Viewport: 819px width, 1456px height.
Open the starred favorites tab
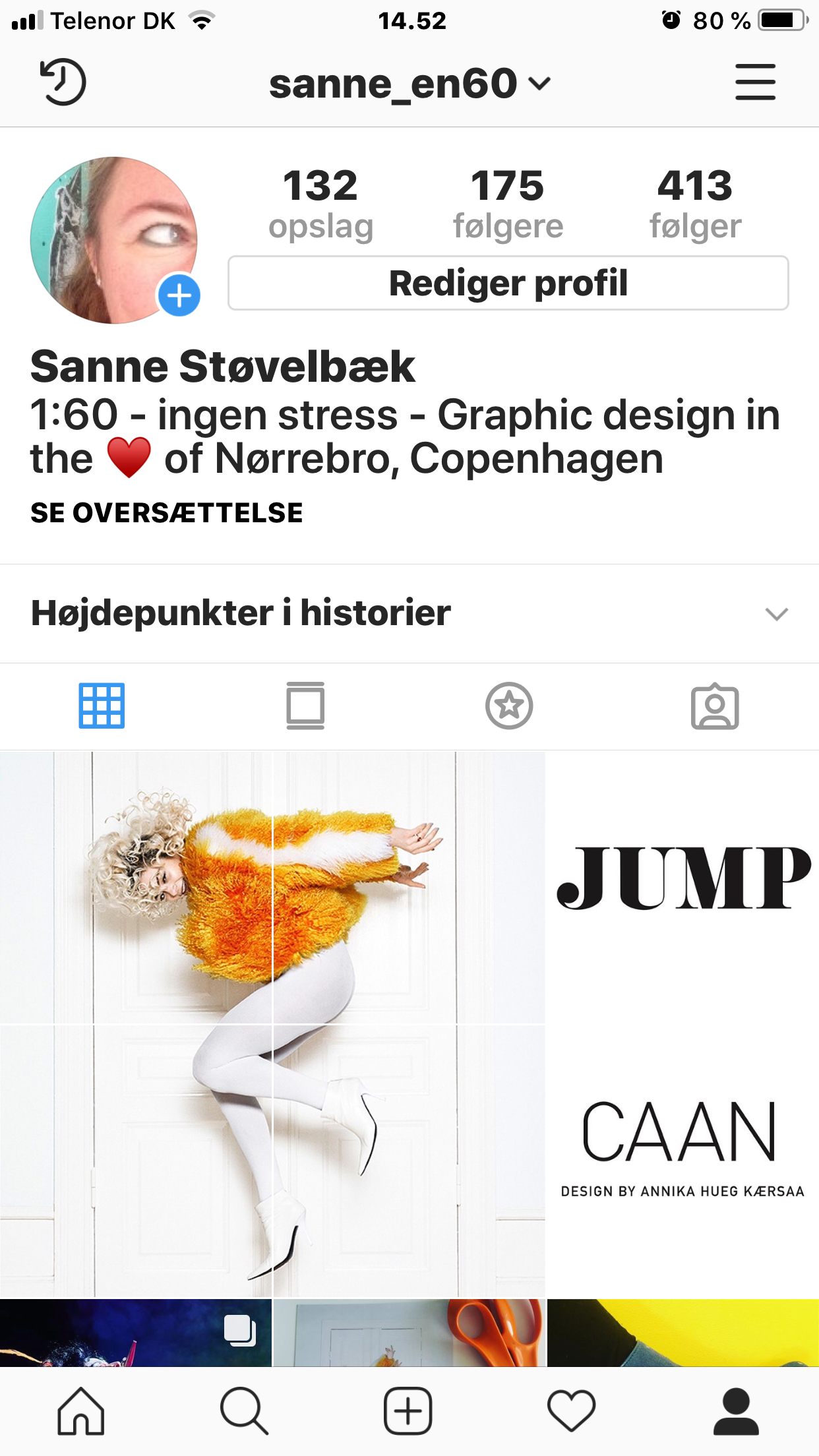click(509, 706)
